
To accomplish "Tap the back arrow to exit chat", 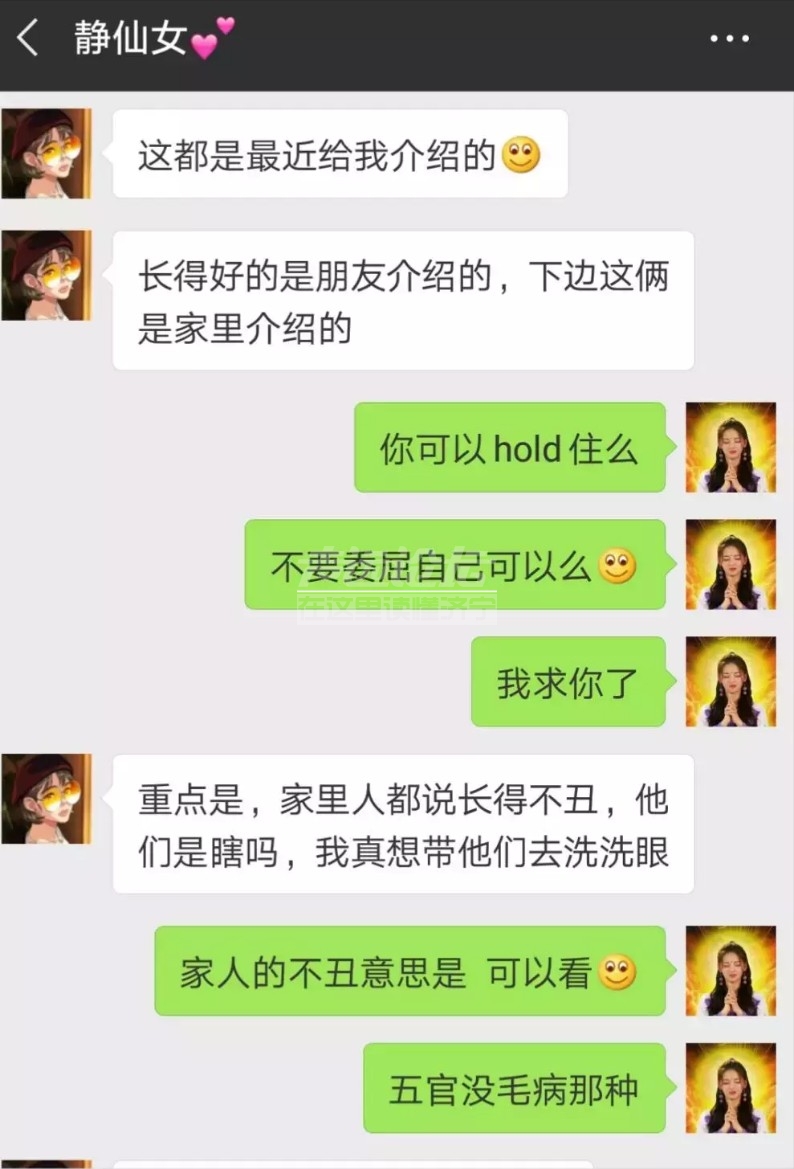I will pyautogui.click(x=27, y=38).
